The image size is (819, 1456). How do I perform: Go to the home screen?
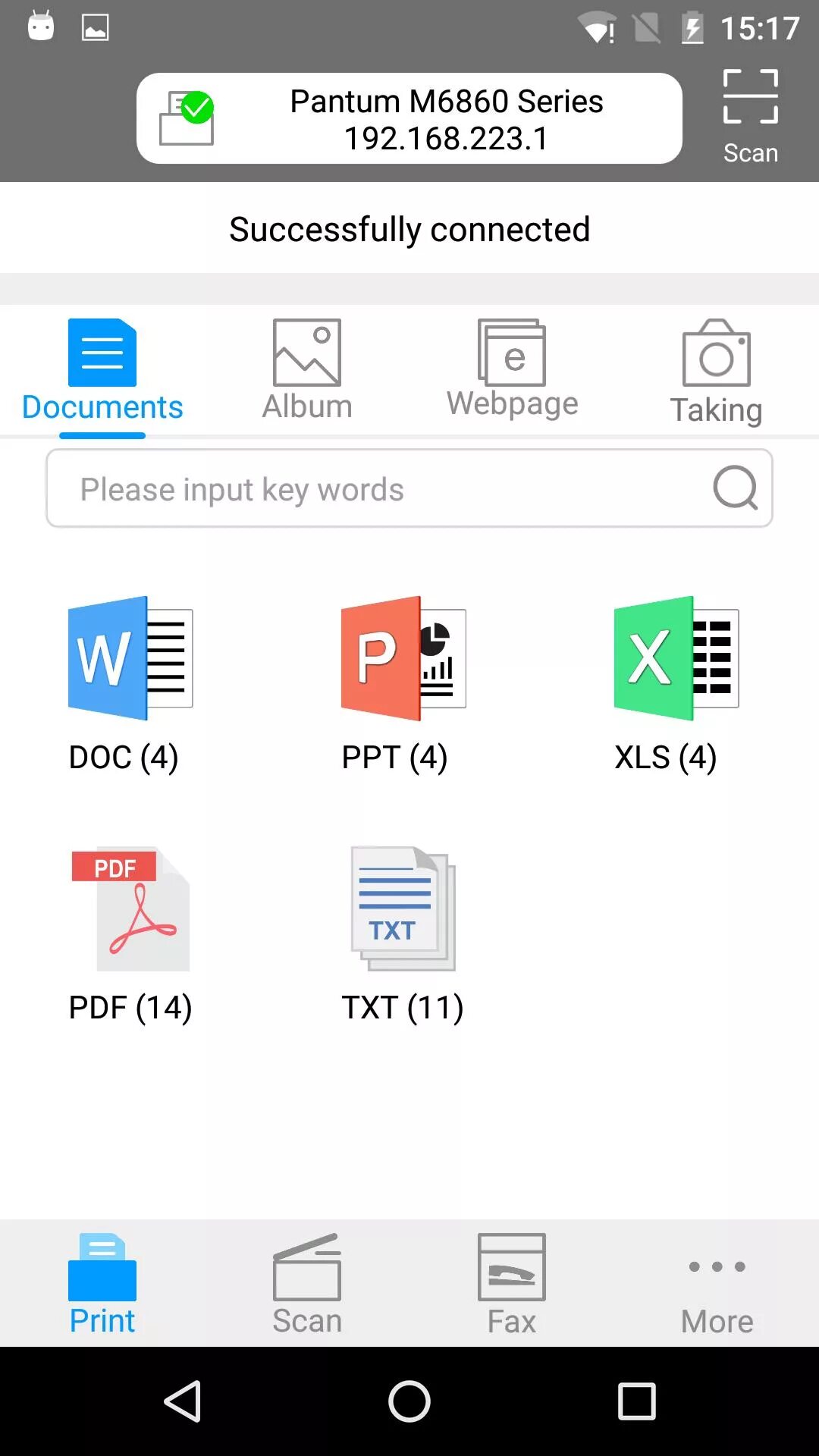point(409,1401)
